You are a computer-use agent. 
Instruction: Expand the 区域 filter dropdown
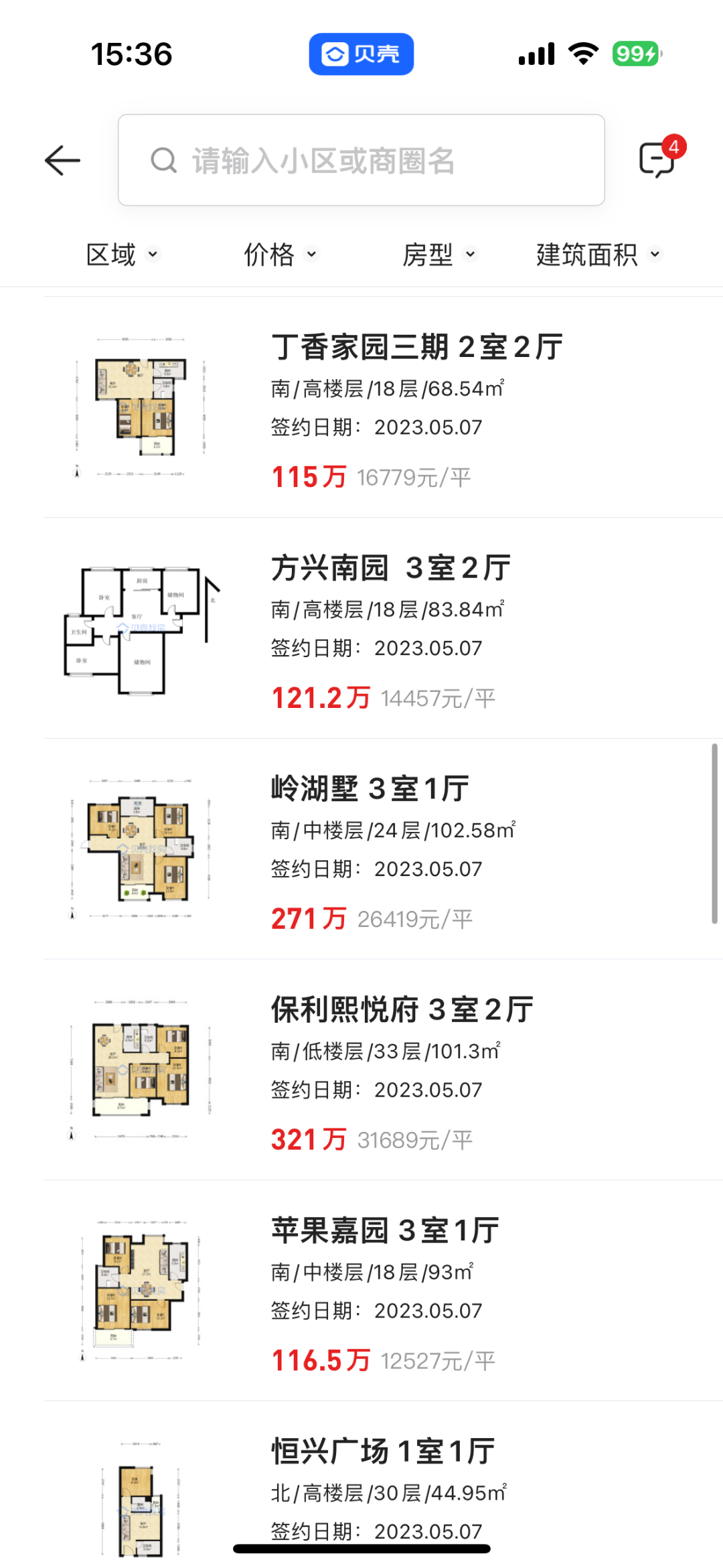pos(123,255)
